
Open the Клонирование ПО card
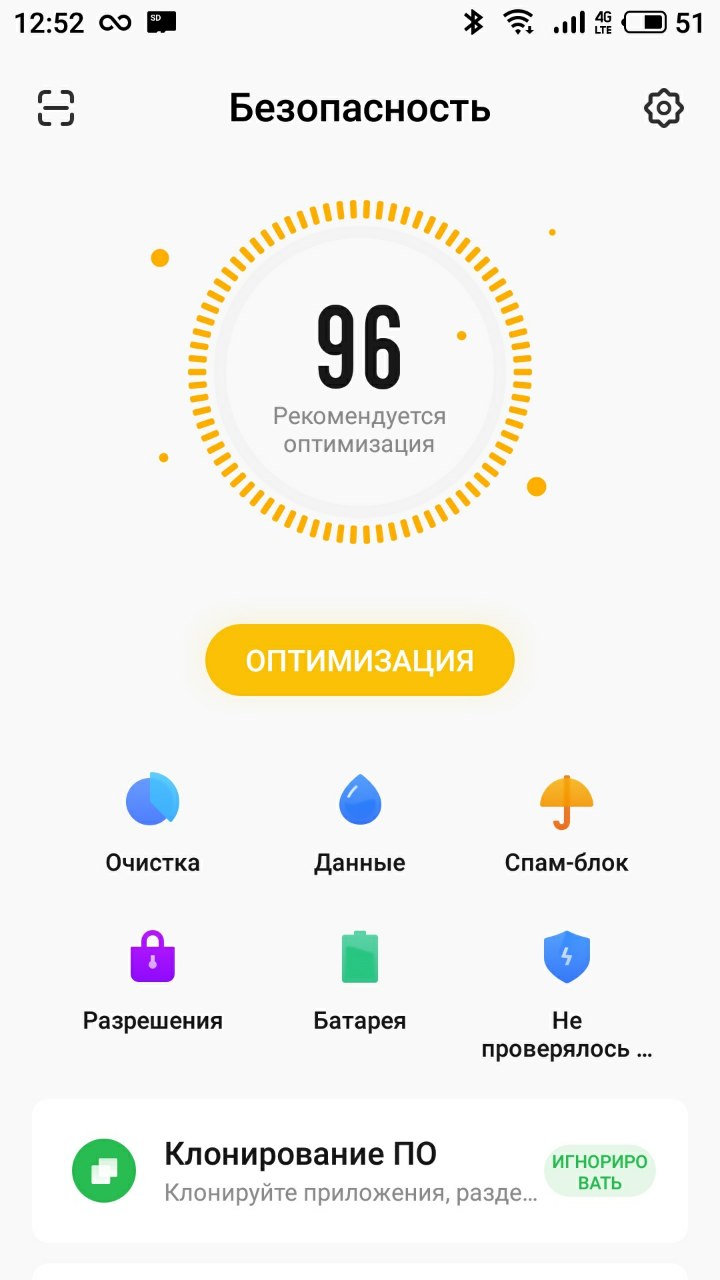click(x=360, y=1170)
